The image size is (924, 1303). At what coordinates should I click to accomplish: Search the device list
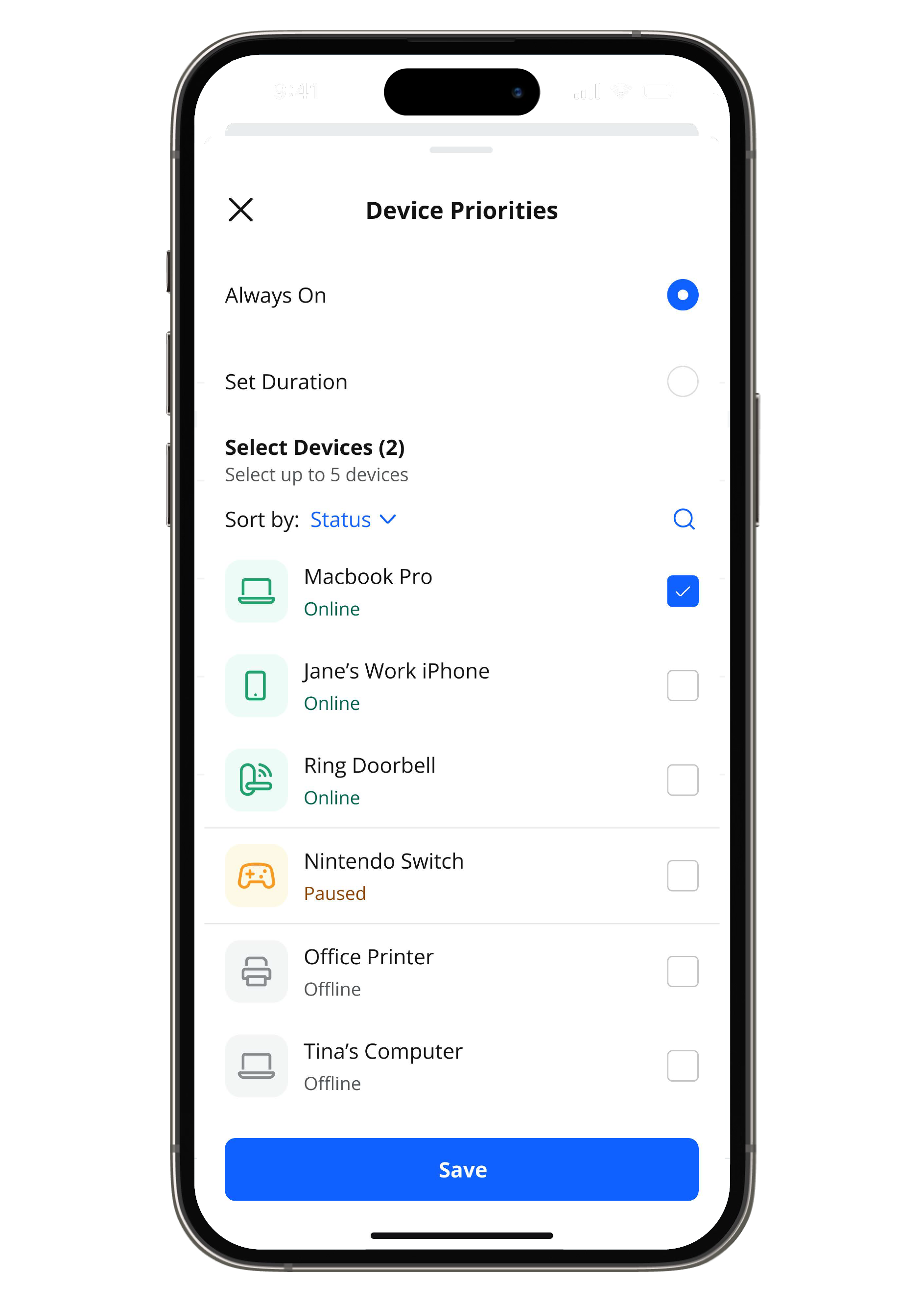pyautogui.click(x=683, y=519)
